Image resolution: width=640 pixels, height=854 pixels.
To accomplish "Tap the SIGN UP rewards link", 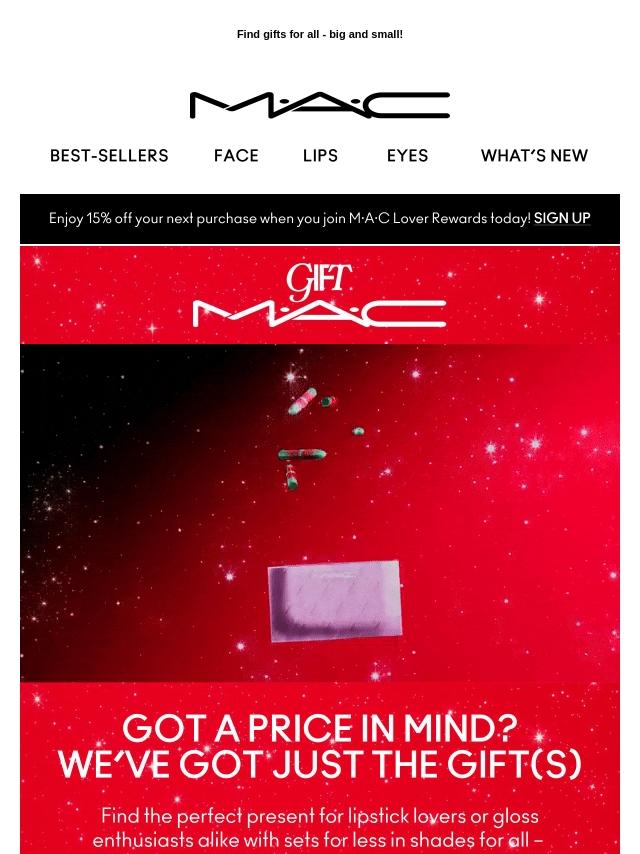I will tap(562, 218).
